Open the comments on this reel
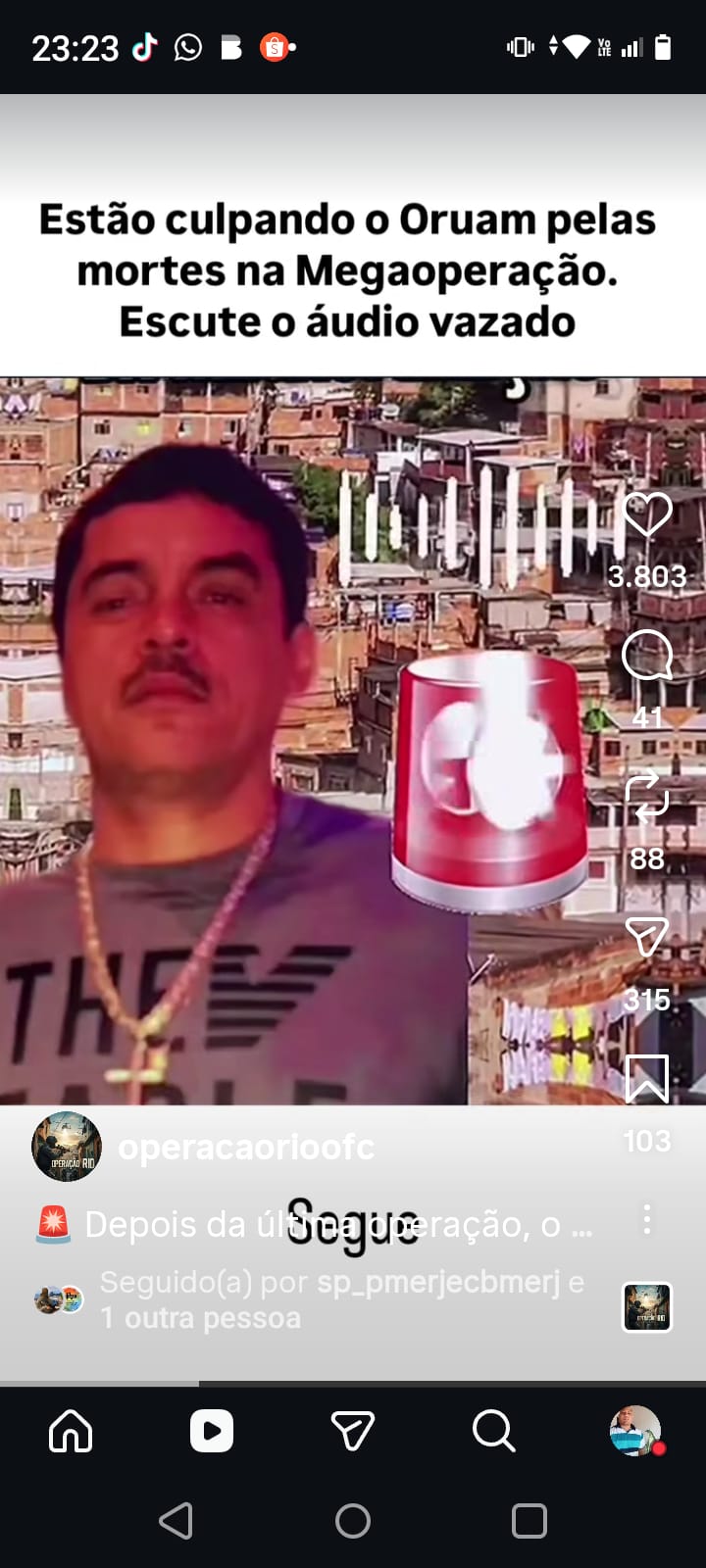This screenshot has width=706, height=1568. coord(647,655)
